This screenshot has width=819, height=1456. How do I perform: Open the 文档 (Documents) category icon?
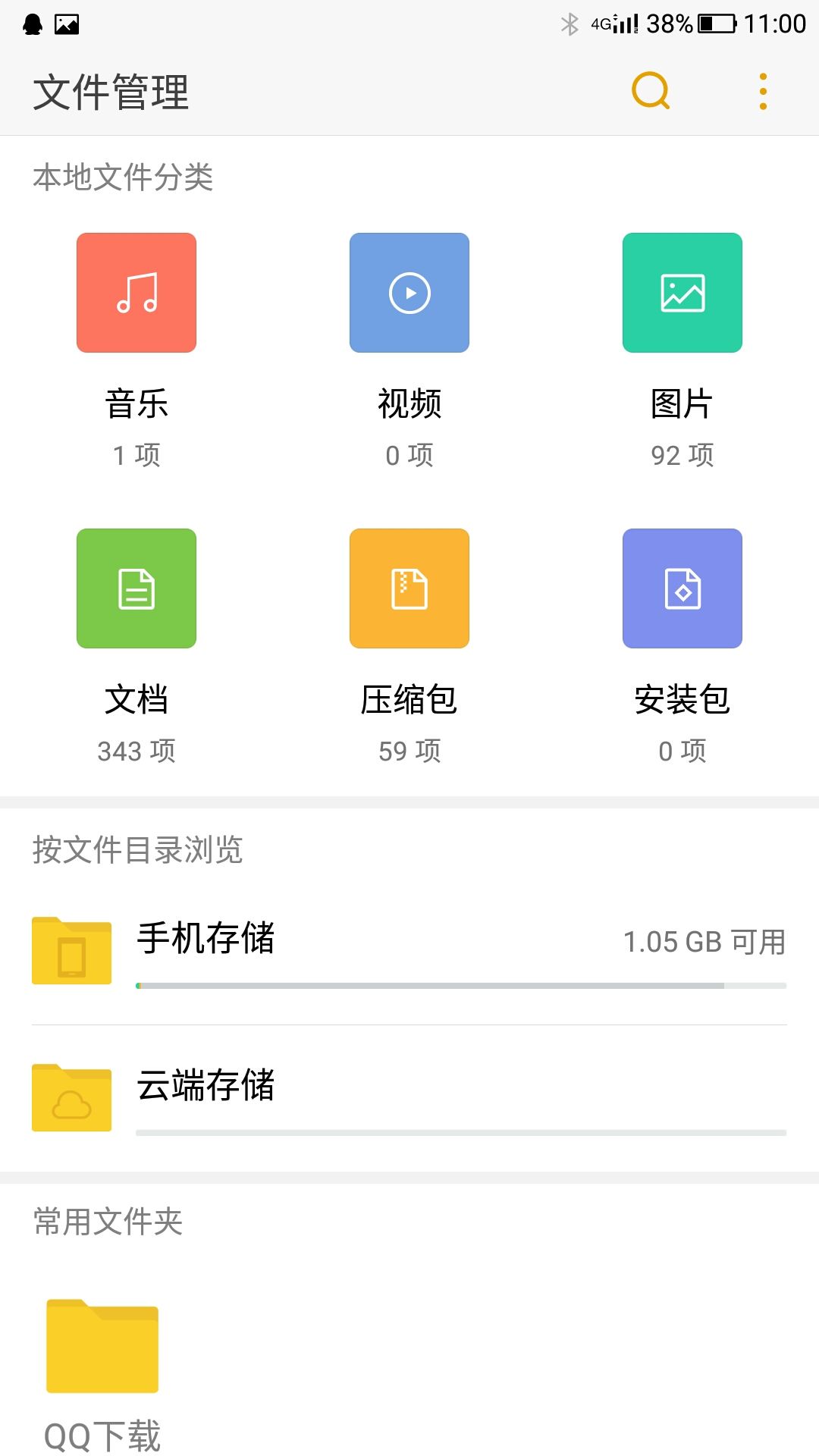136,588
